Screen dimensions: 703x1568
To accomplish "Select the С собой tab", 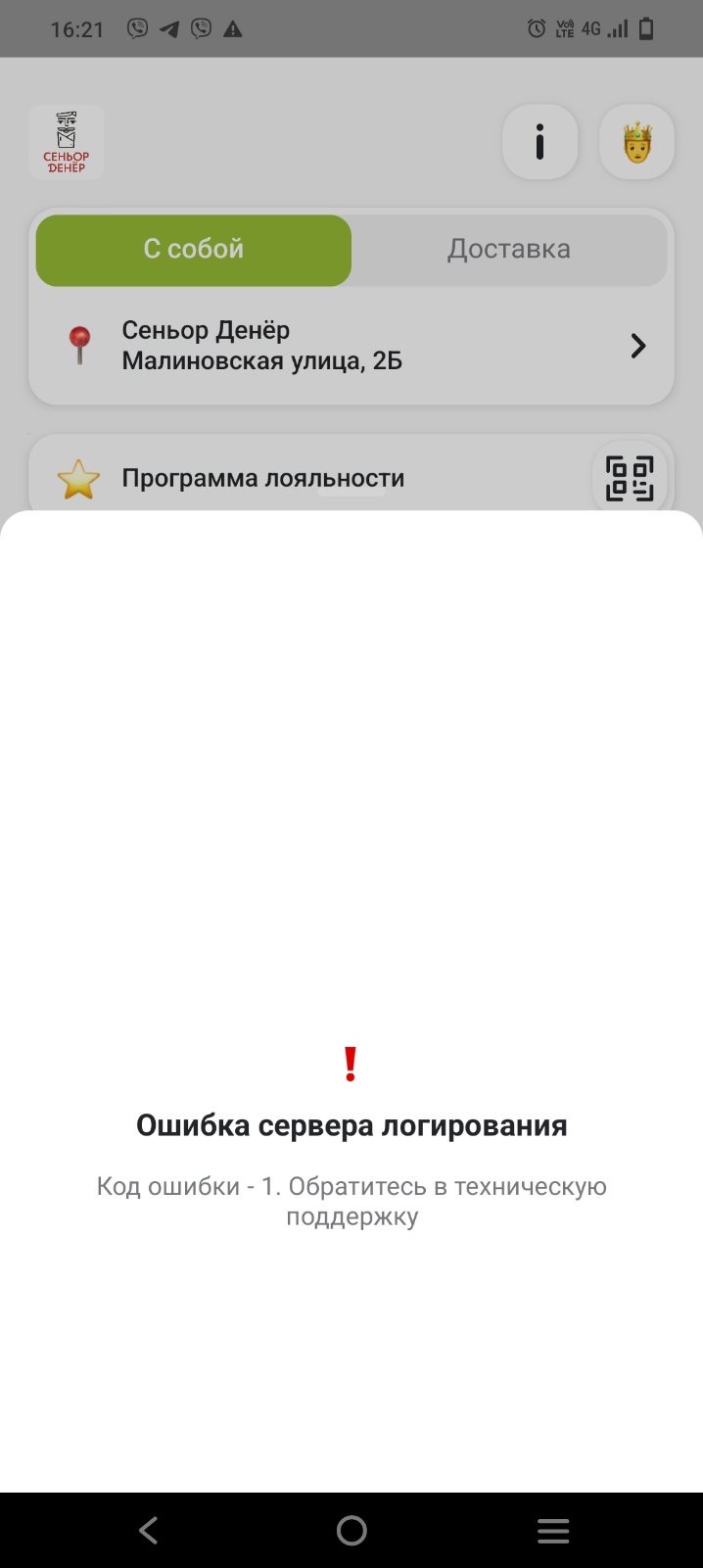I will tap(194, 250).
